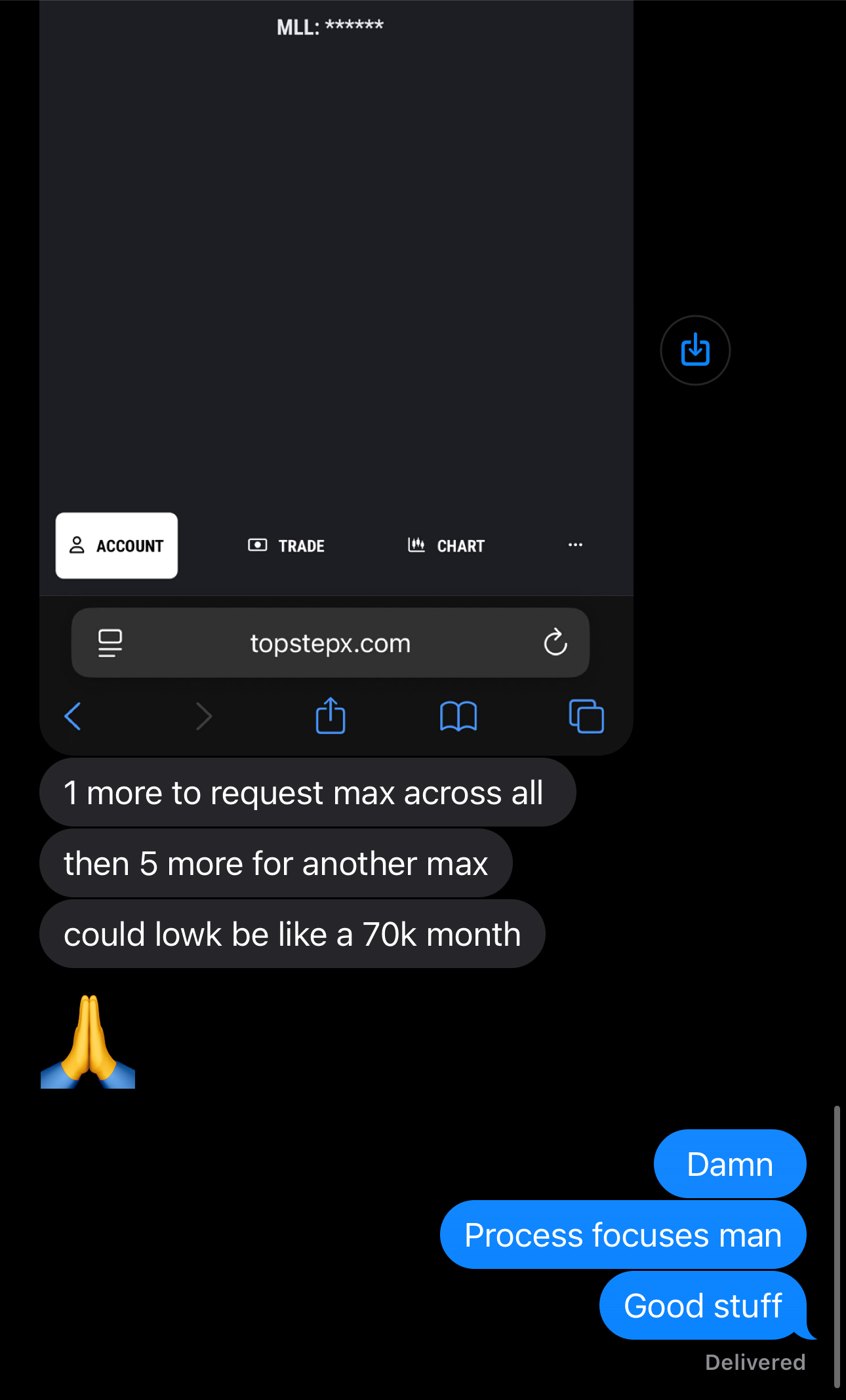This screenshot has height=1400, width=846.
Task: Save the received screenshot image
Action: coord(695,350)
